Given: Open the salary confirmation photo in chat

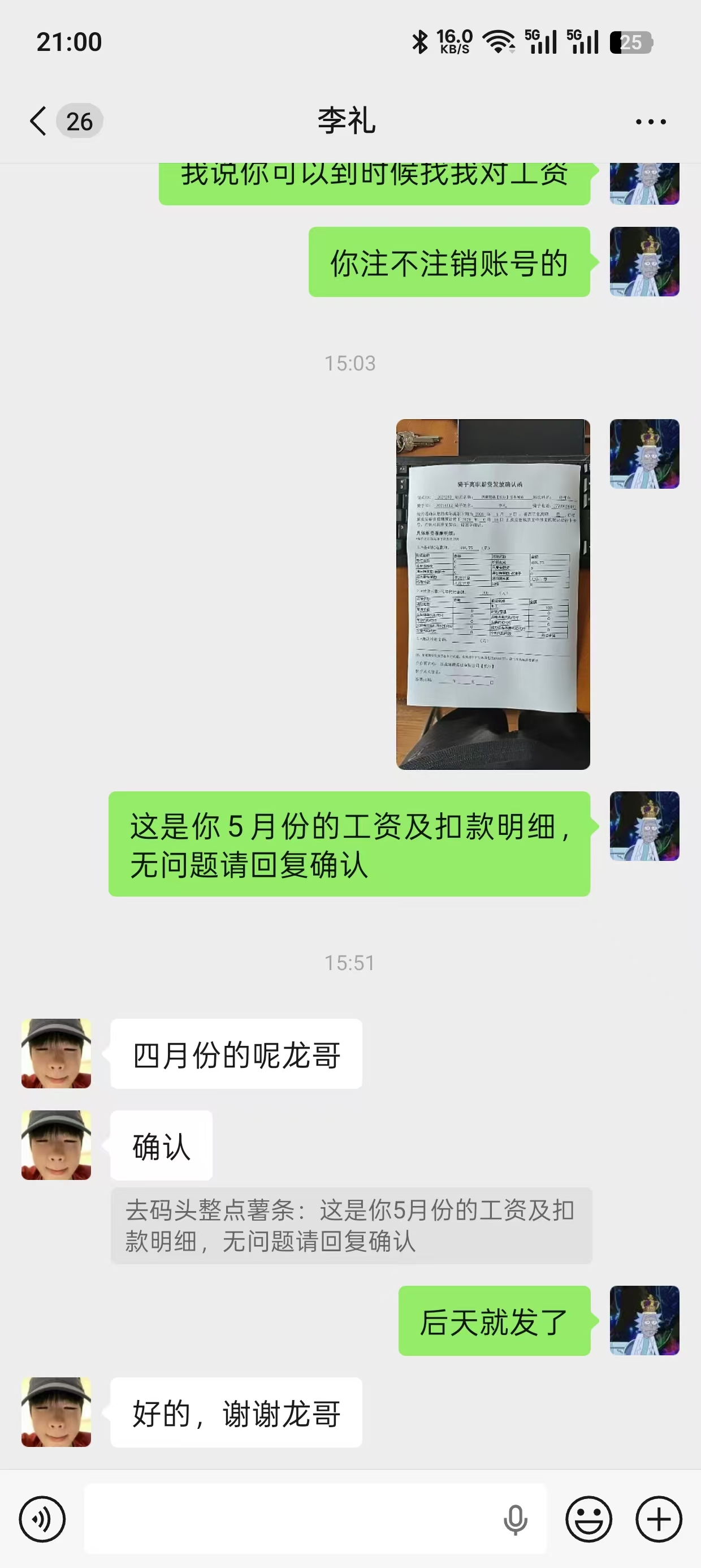Looking at the screenshot, I should [493, 594].
